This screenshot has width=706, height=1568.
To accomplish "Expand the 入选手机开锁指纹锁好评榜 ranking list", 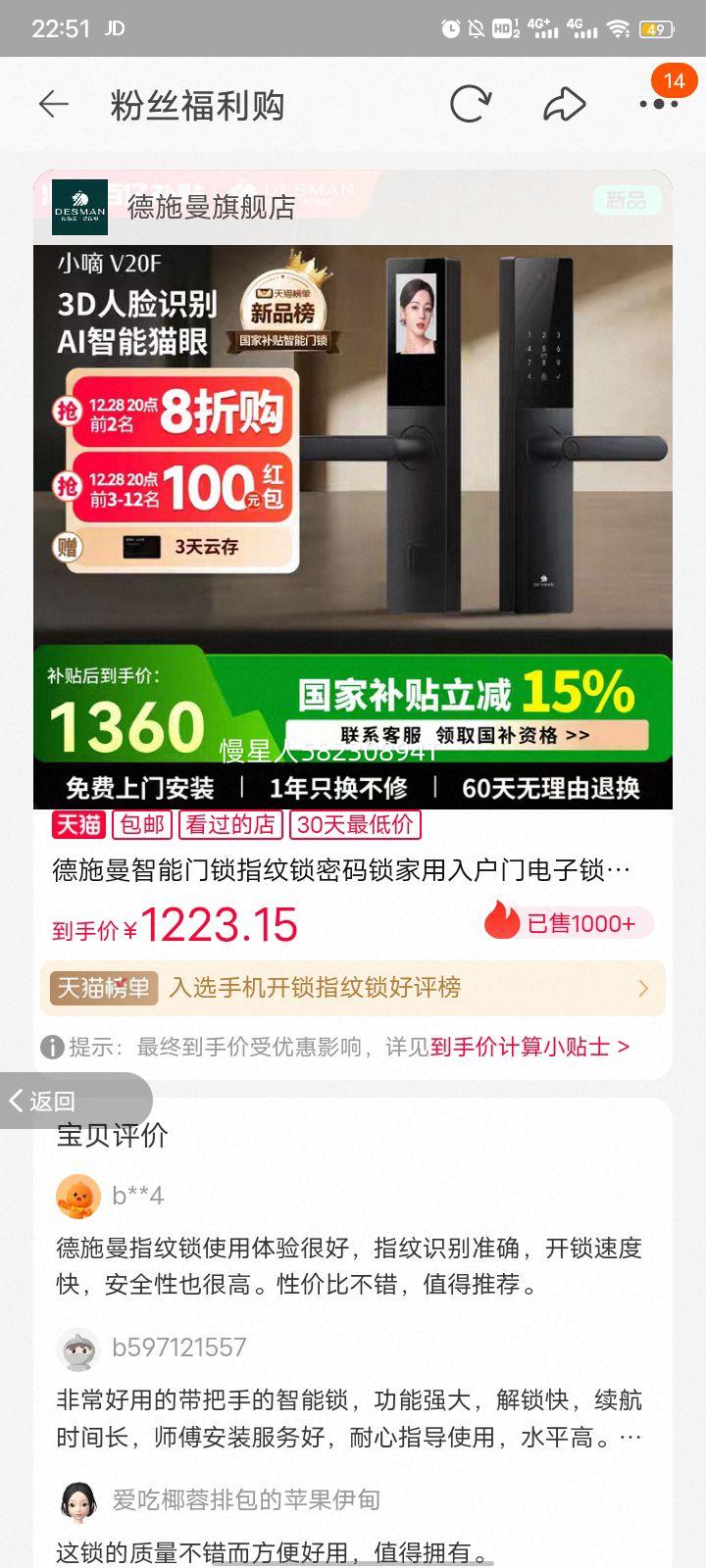I will pos(643,989).
